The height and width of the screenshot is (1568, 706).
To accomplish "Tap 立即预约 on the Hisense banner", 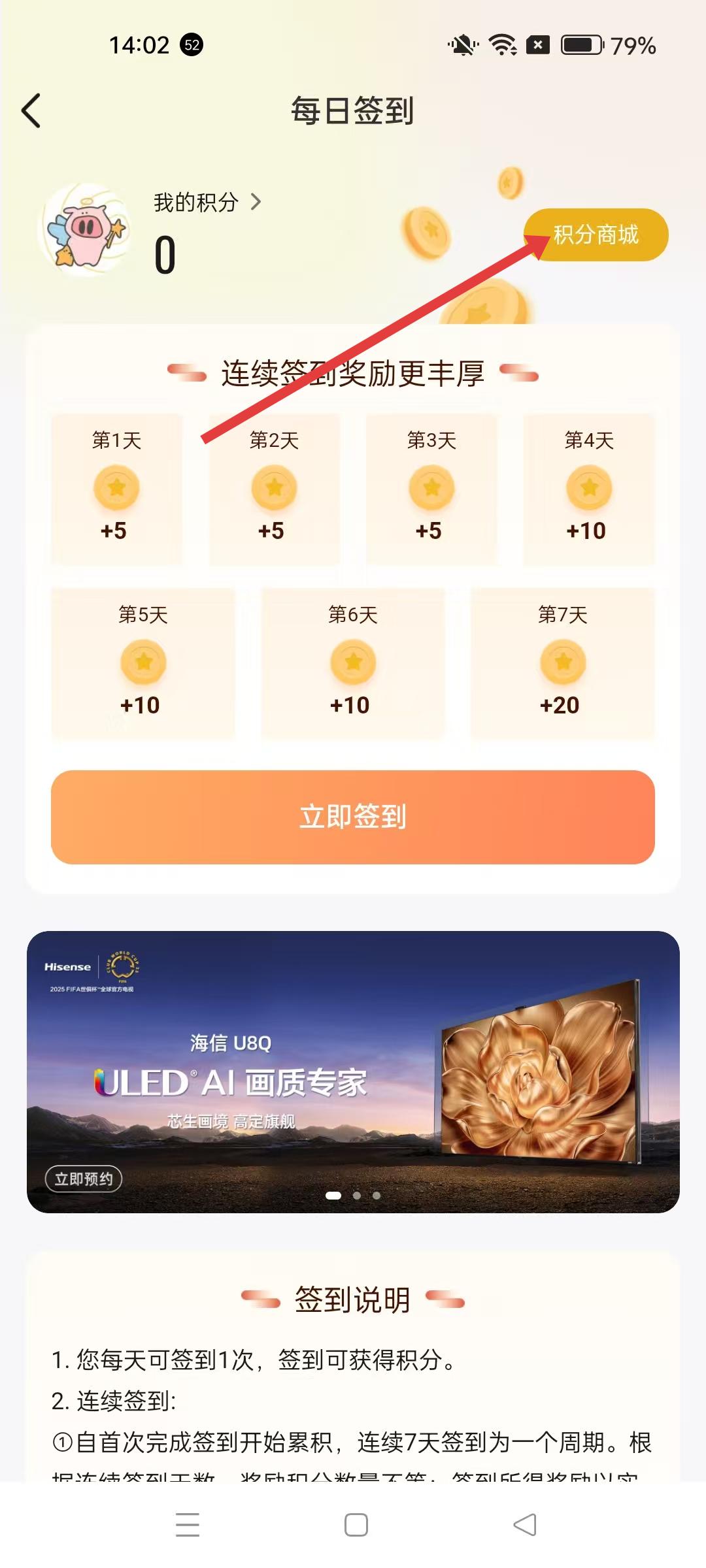I will 84,1179.
